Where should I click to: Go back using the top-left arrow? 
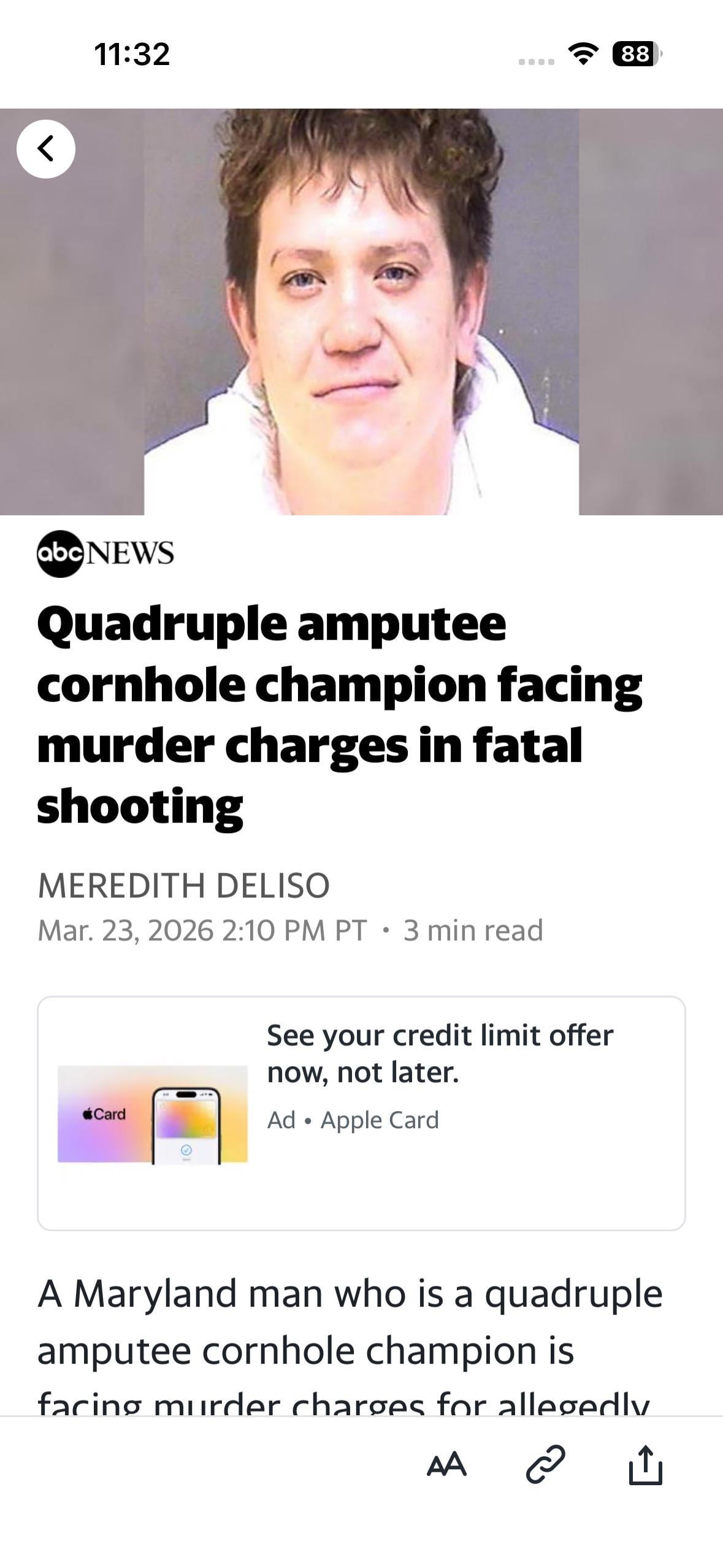tap(46, 149)
